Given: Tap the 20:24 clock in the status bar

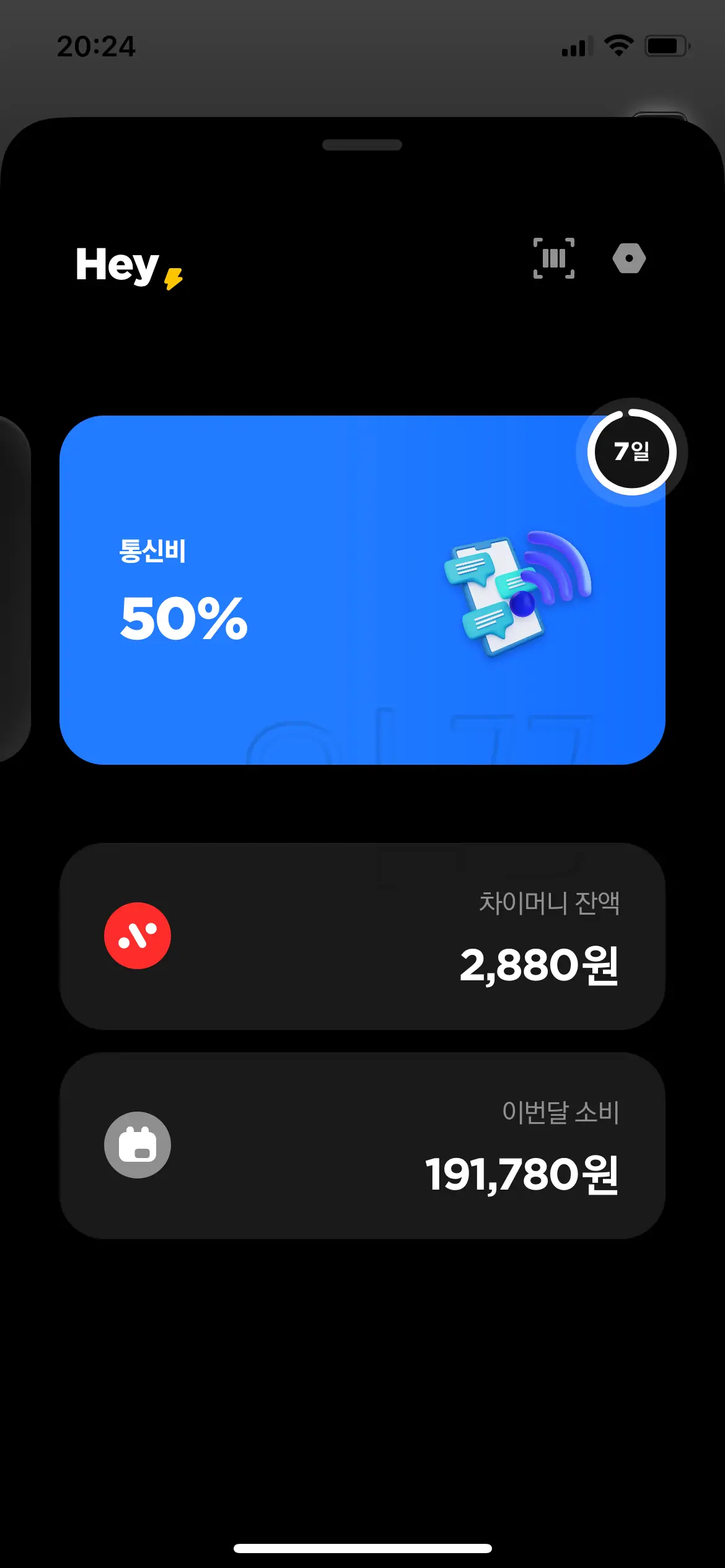Looking at the screenshot, I should (96, 46).
